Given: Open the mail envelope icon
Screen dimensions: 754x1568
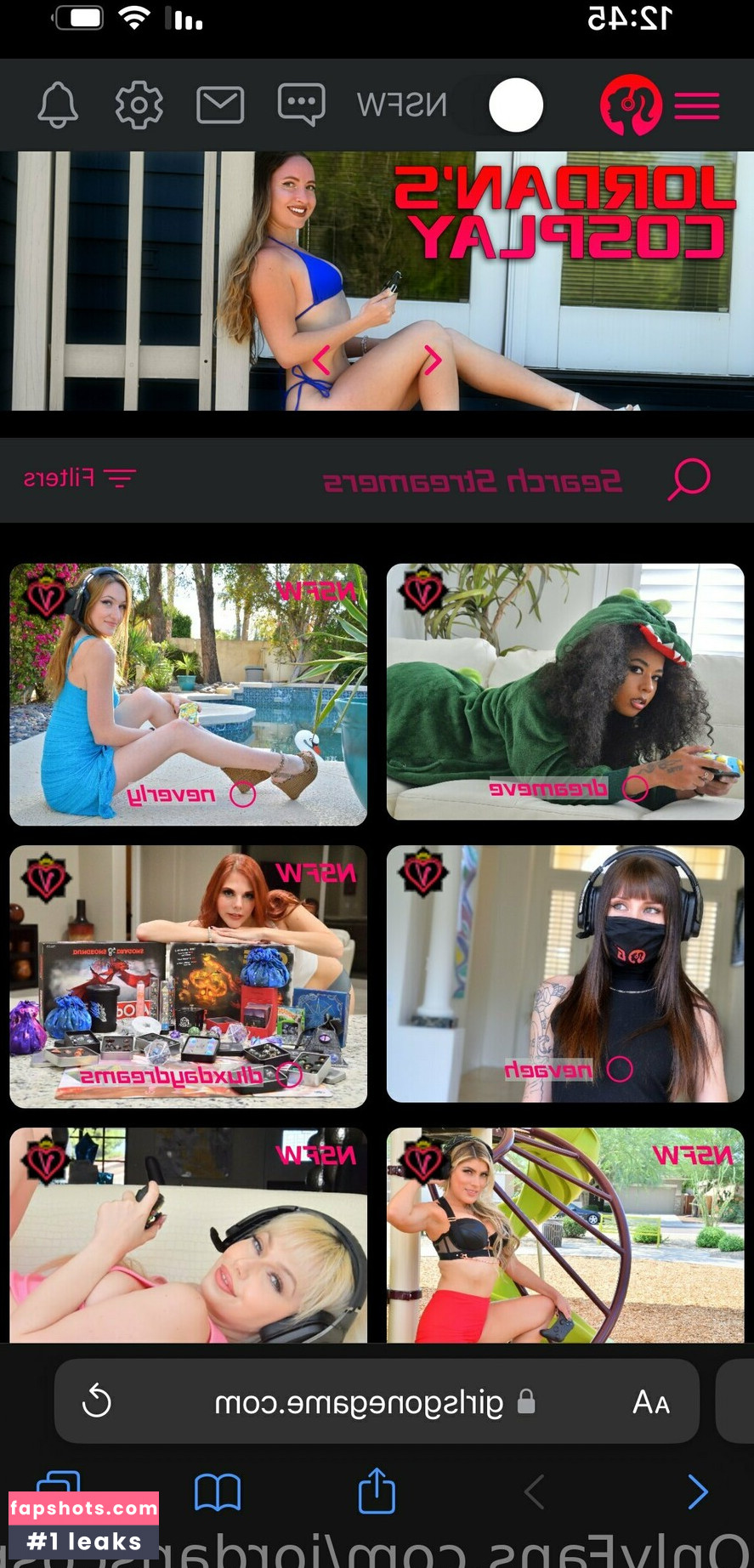Looking at the screenshot, I should (x=220, y=105).
